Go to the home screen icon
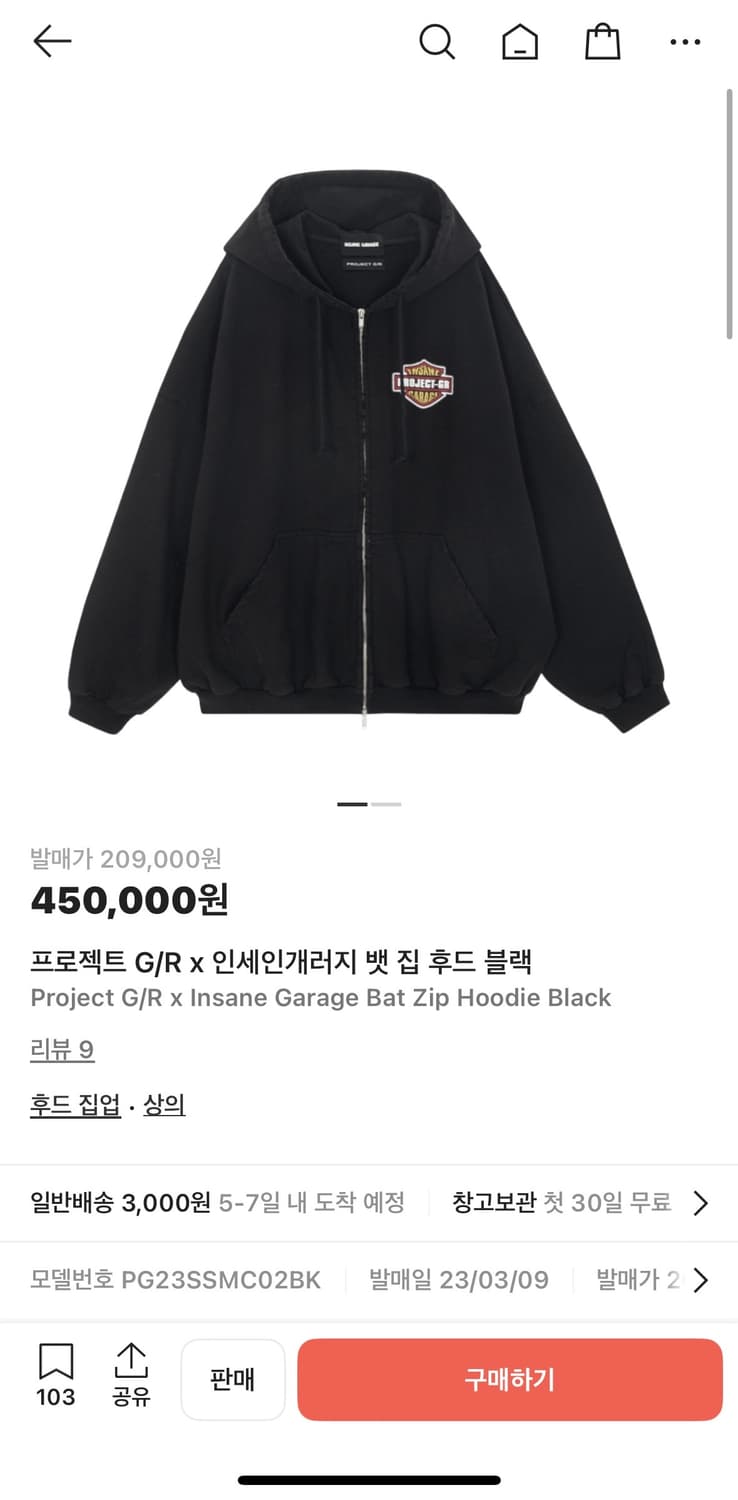This screenshot has width=738, height=1500. pyautogui.click(x=519, y=41)
